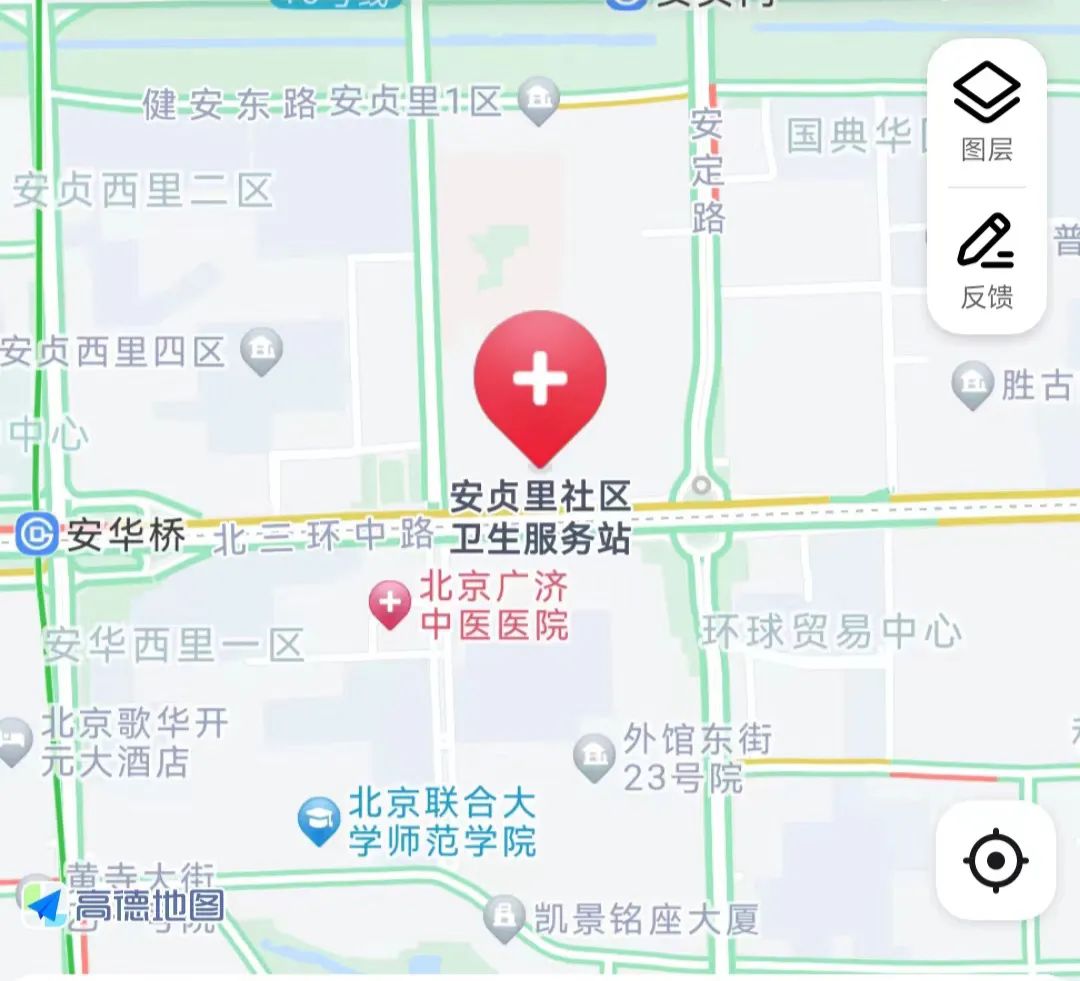Select the 安贞西里四区 residential marker

click(262, 351)
